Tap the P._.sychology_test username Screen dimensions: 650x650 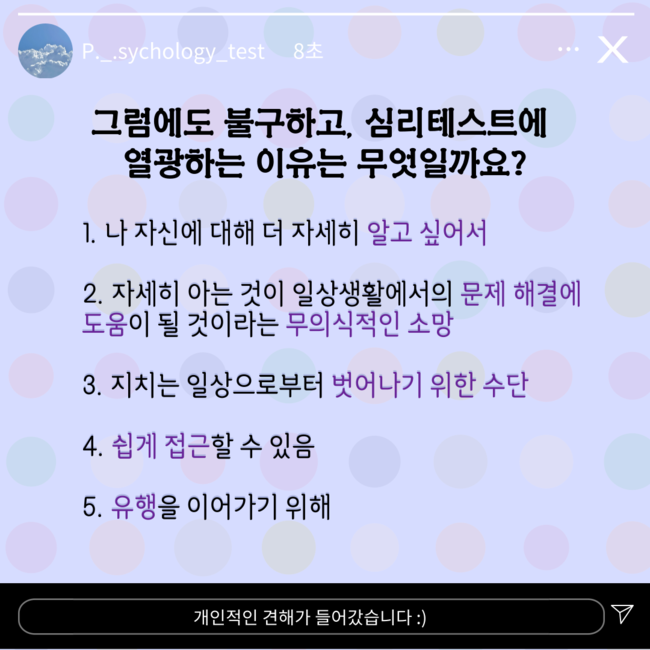[173, 52]
